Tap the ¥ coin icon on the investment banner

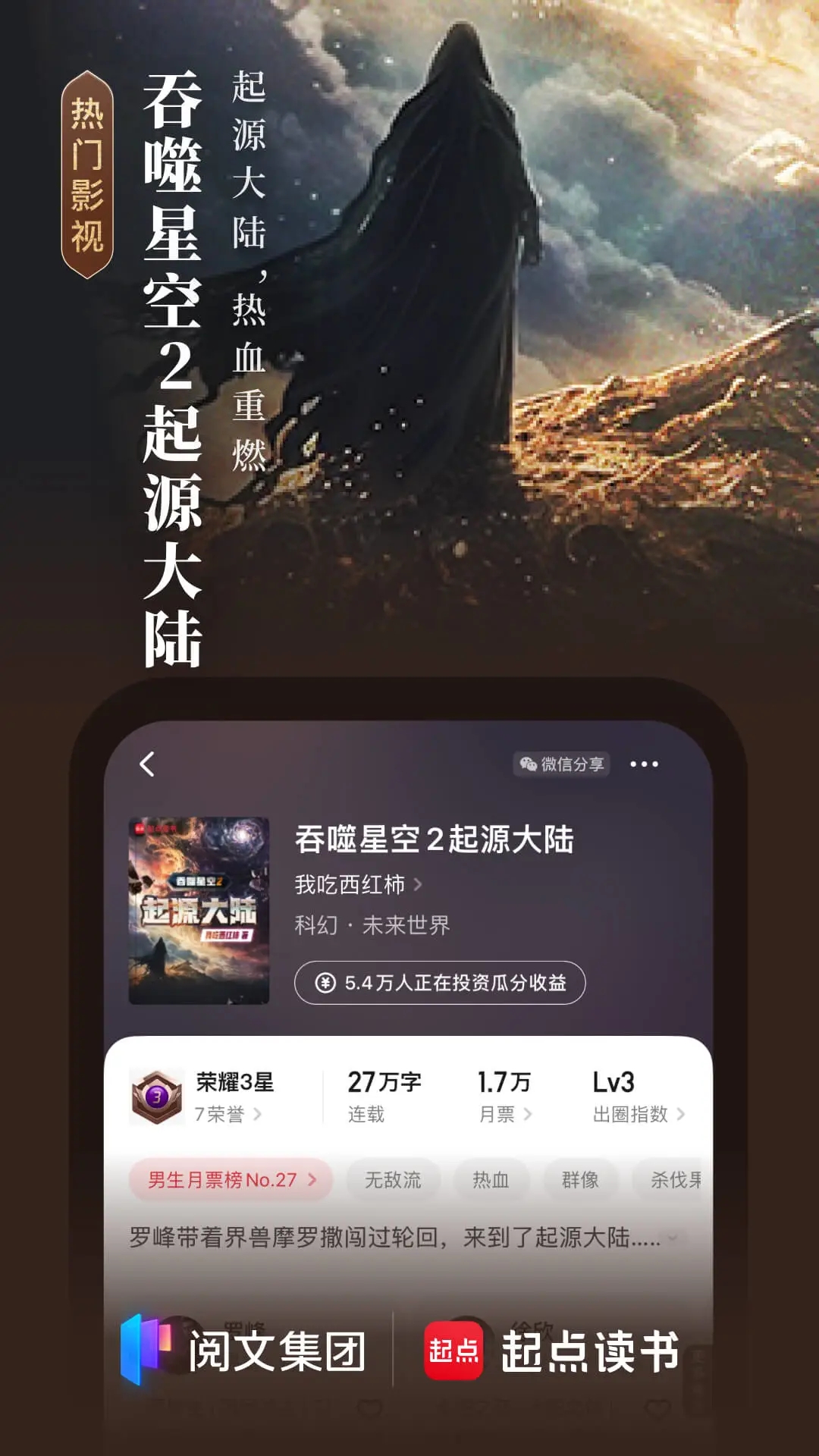(325, 984)
